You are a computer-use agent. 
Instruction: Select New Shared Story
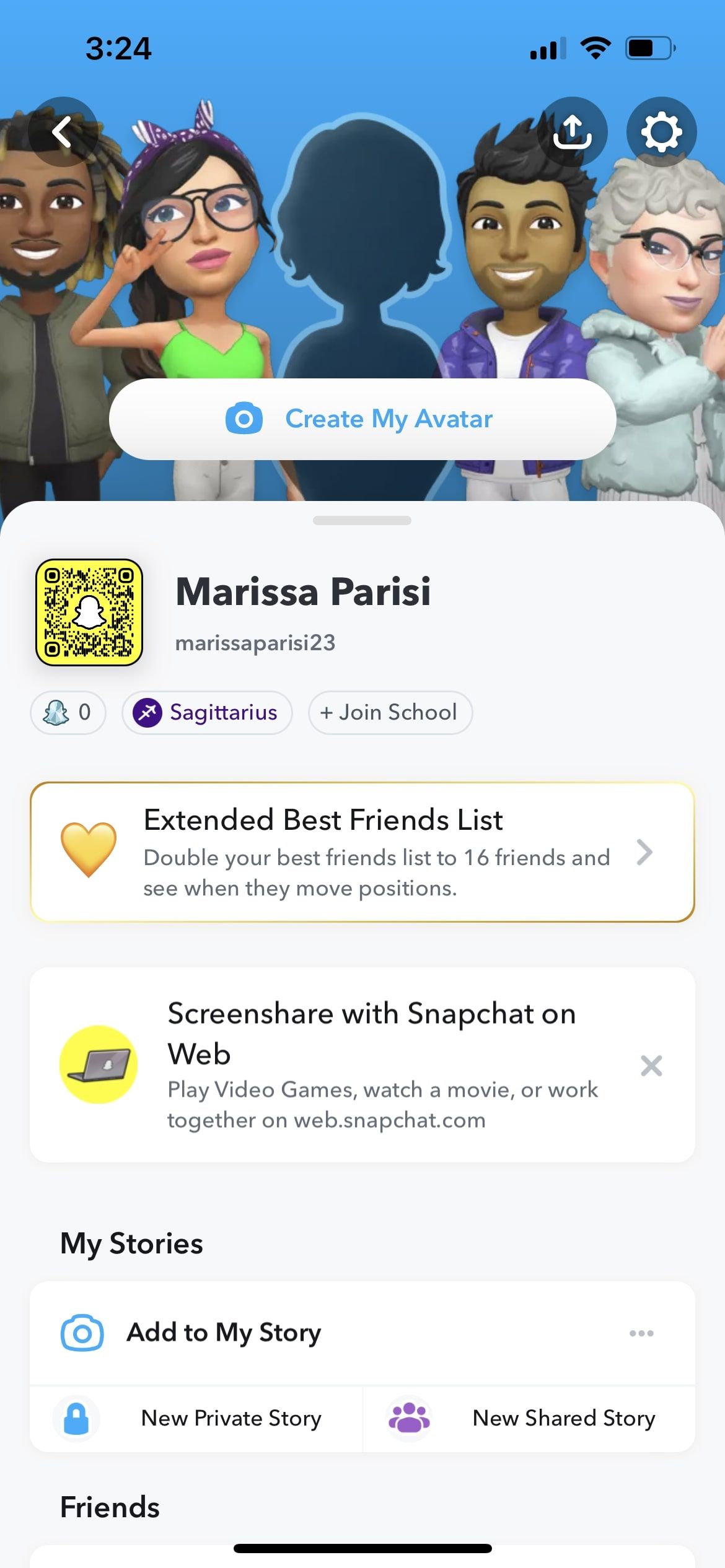pyautogui.click(x=563, y=1418)
